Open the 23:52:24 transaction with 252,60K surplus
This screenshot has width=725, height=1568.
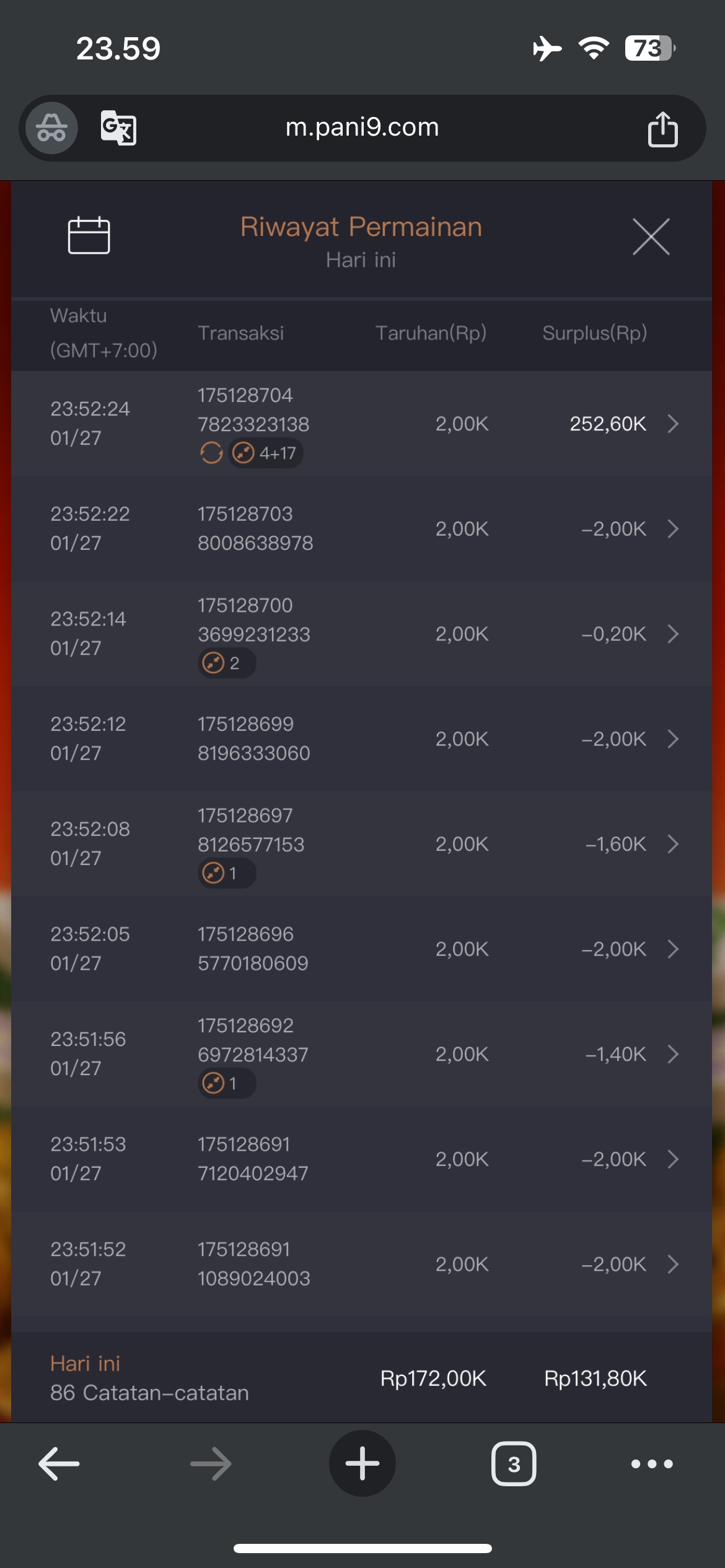click(673, 424)
